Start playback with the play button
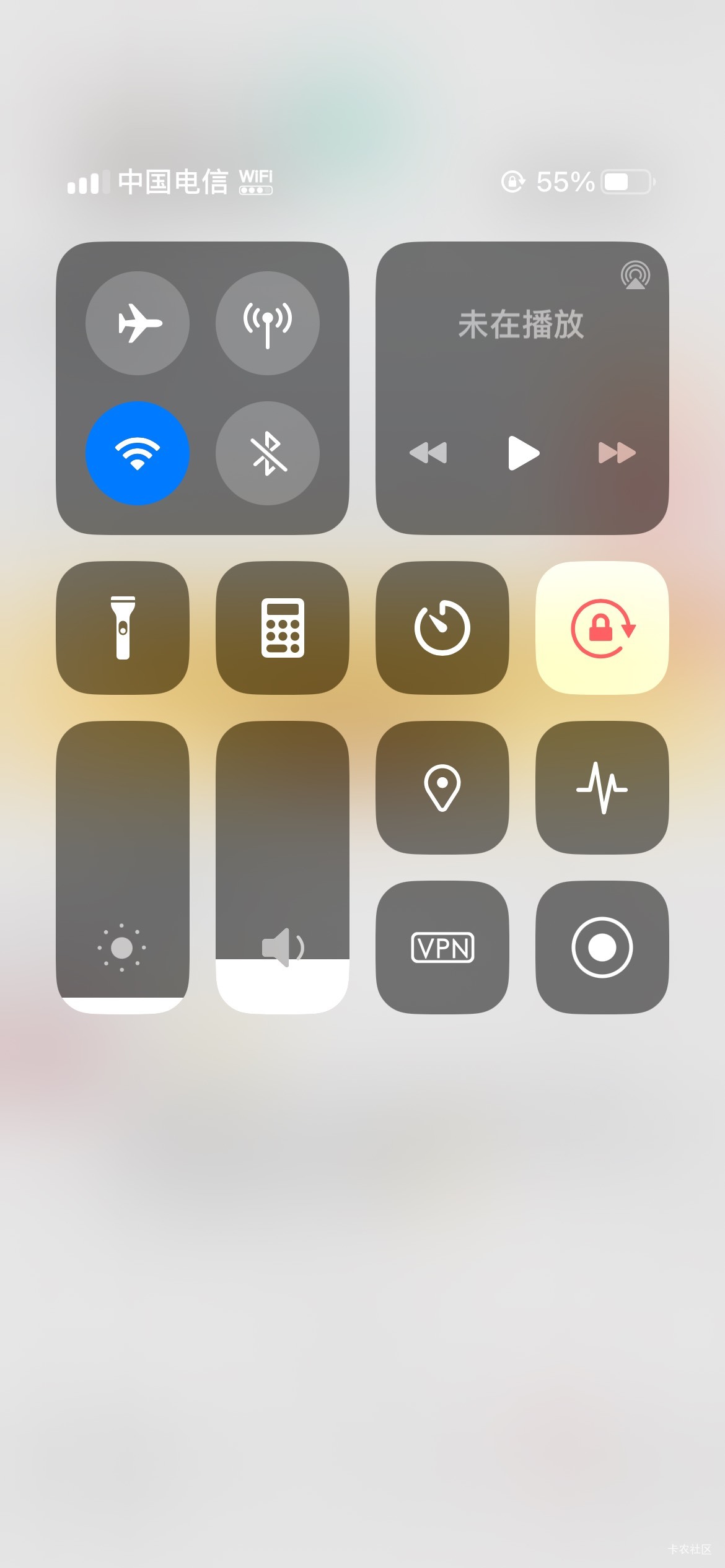The width and height of the screenshot is (725, 1568). (523, 453)
